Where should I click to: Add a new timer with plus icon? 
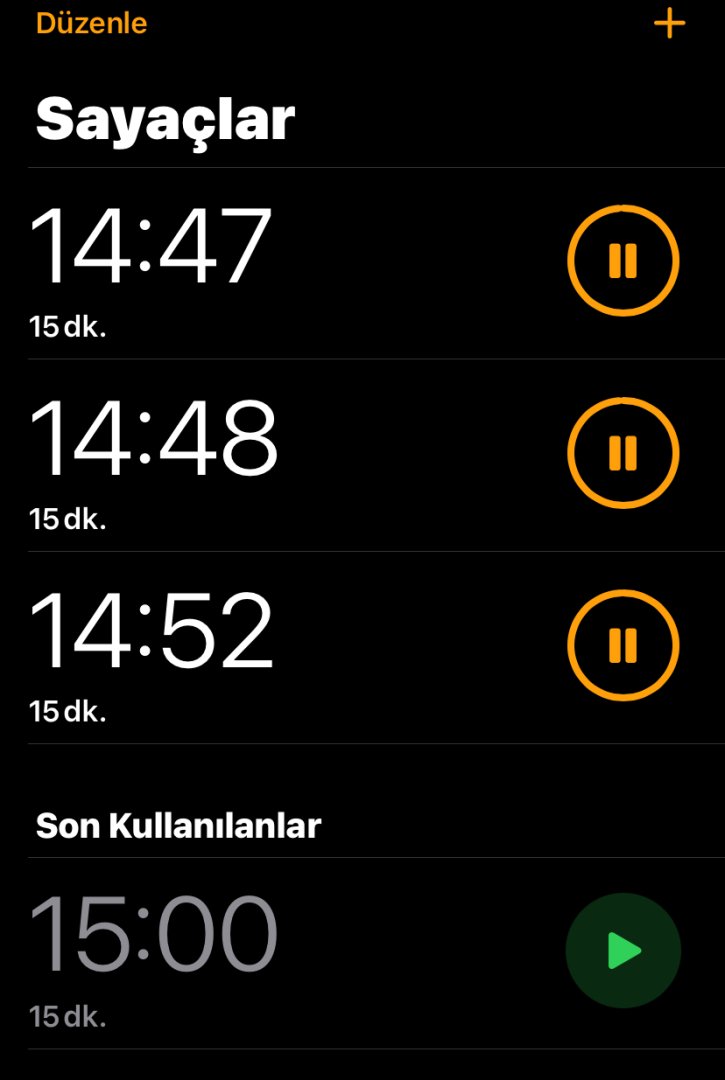[669, 23]
